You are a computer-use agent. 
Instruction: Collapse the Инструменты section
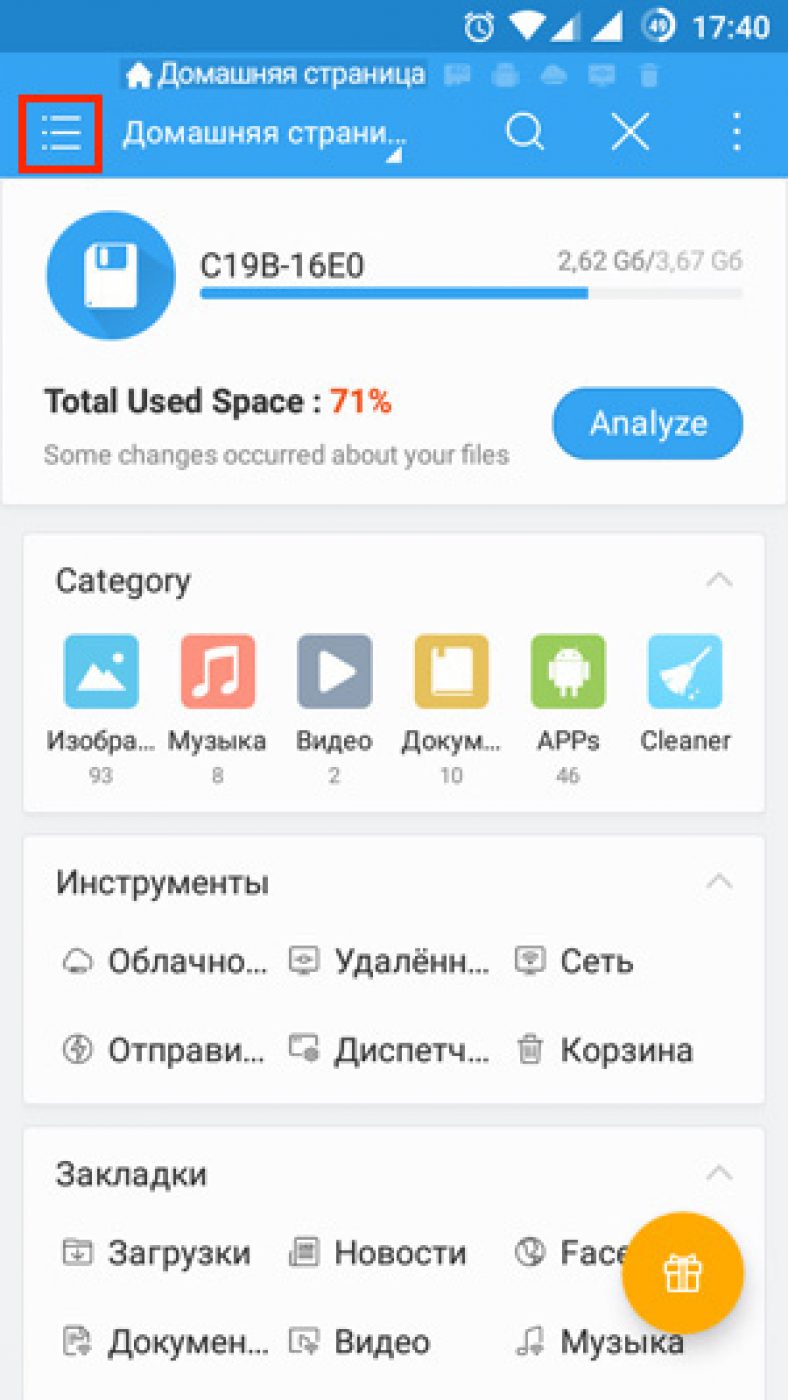point(719,881)
